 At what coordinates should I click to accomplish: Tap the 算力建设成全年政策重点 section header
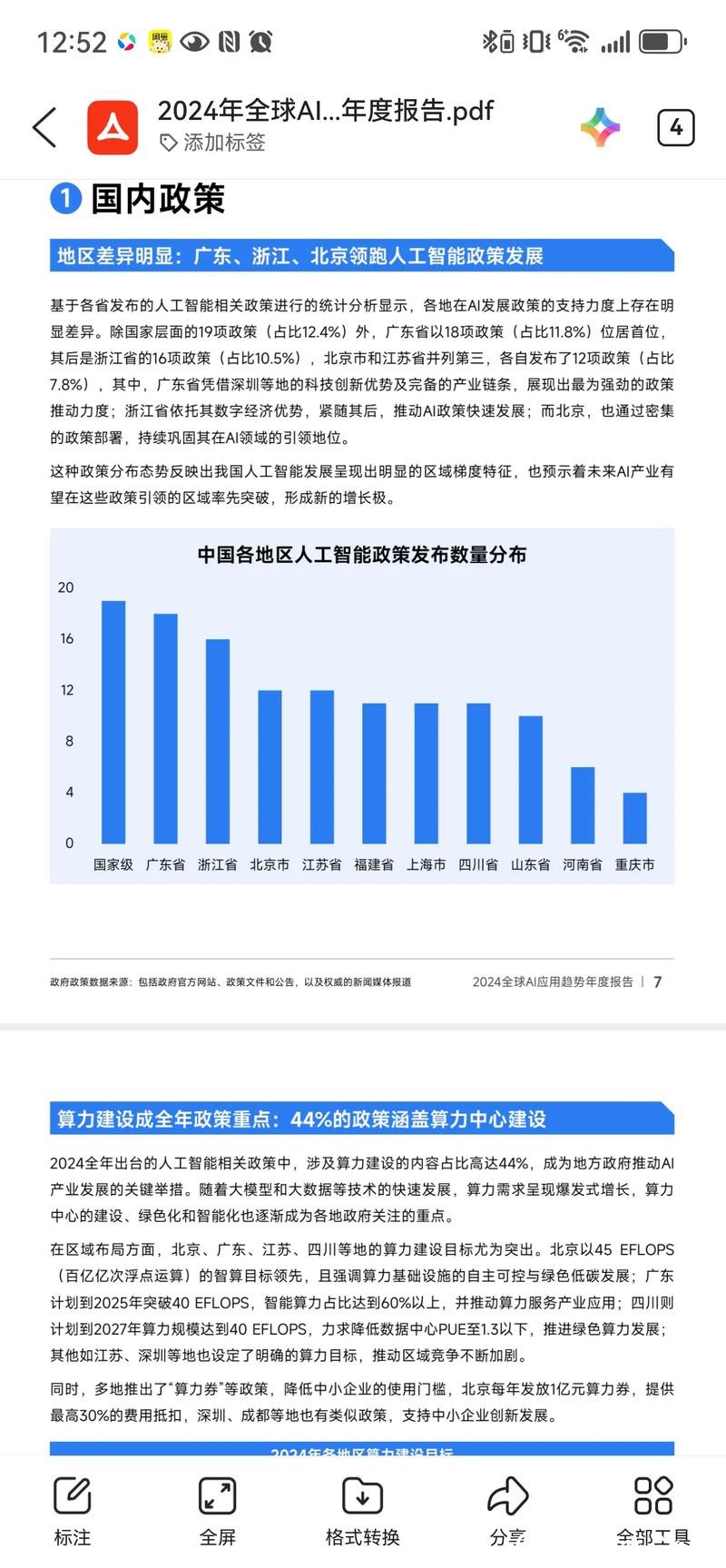361,1119
